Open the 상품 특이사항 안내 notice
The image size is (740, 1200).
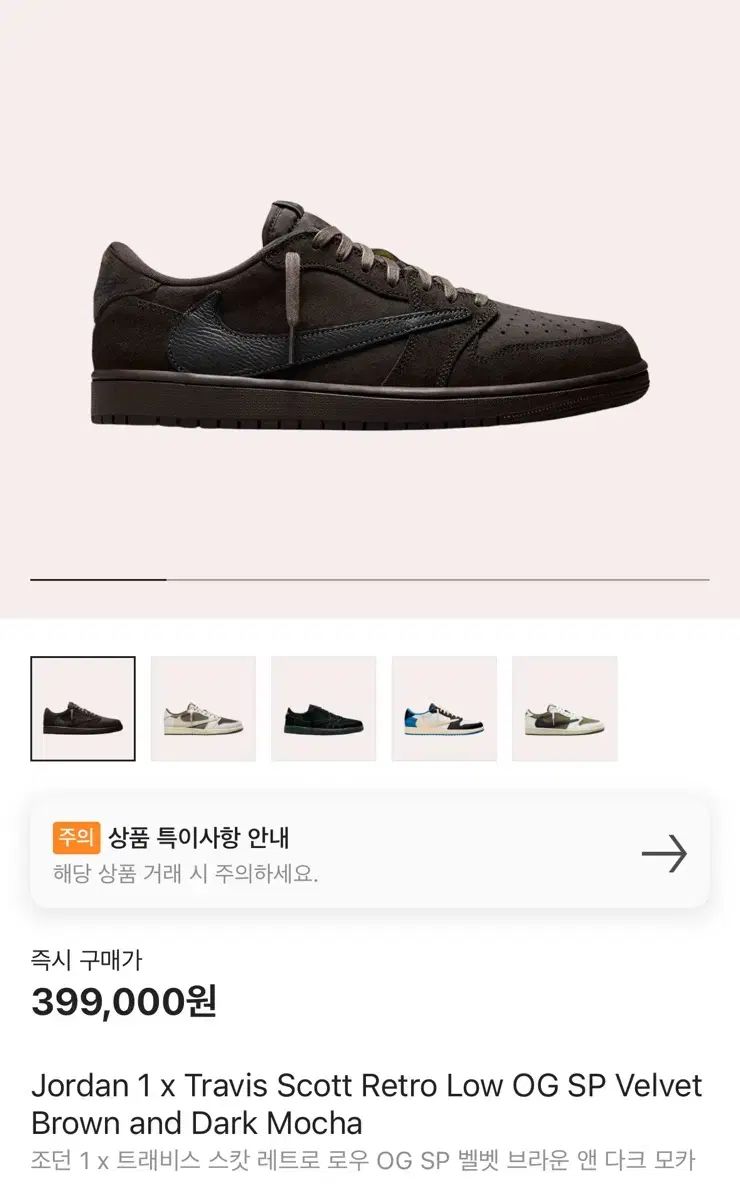click(x=370, y=853)
